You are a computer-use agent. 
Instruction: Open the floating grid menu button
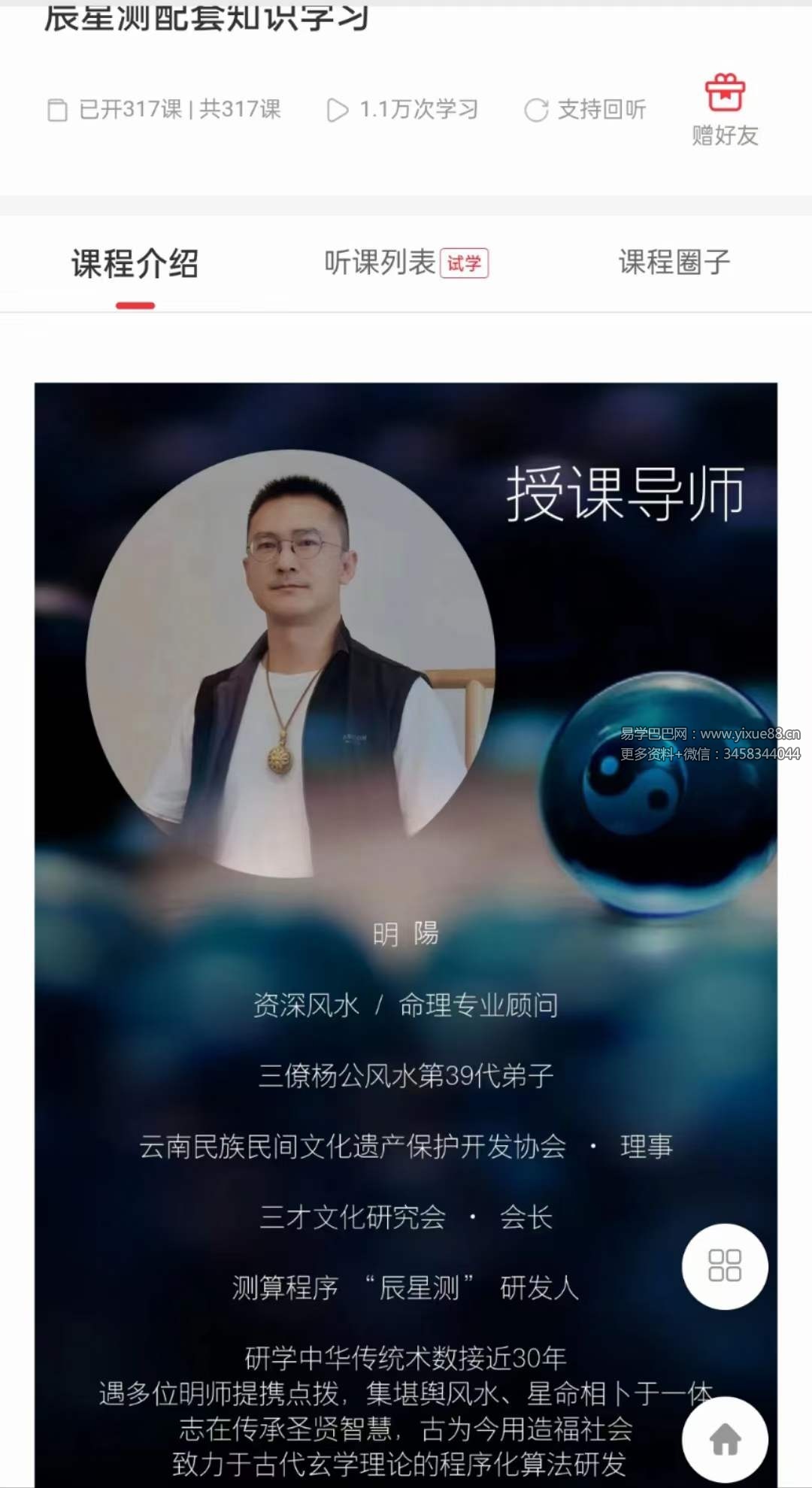tap(724, 1266)
